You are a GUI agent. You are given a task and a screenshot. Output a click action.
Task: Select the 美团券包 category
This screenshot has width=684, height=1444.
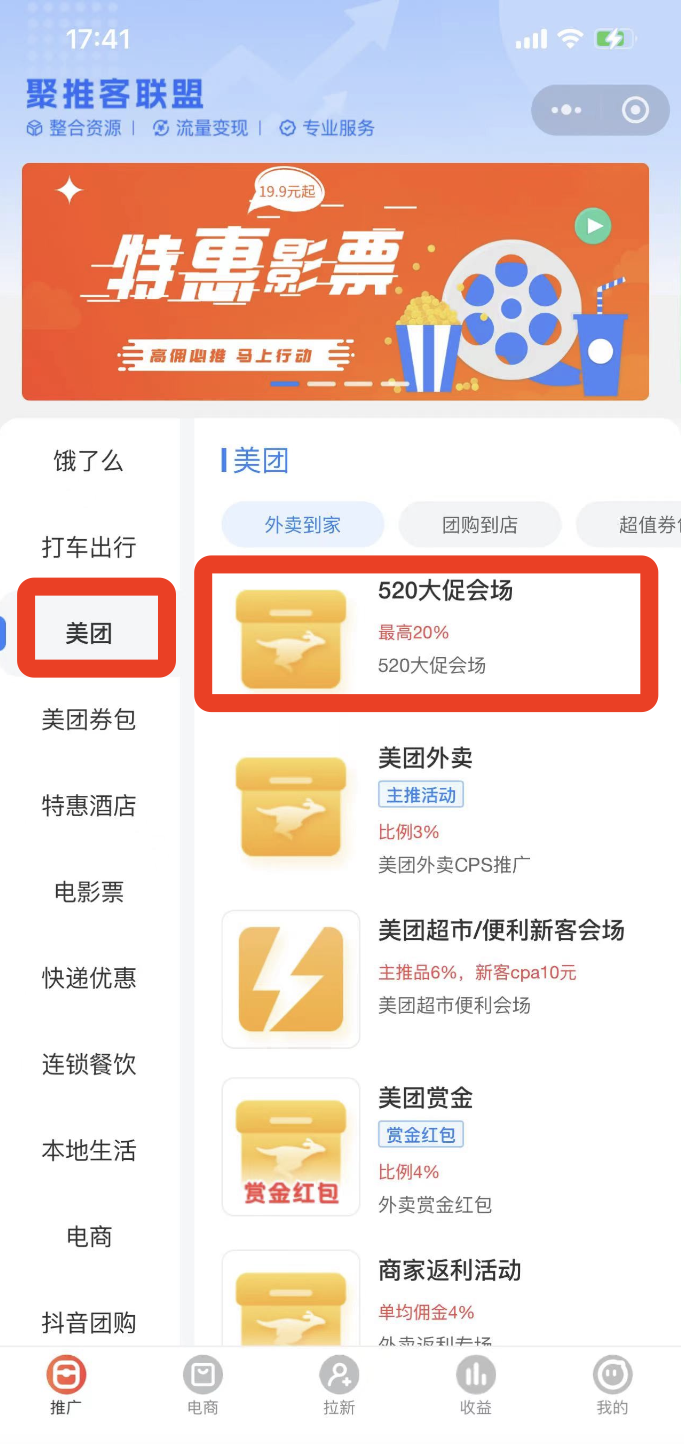89,719
